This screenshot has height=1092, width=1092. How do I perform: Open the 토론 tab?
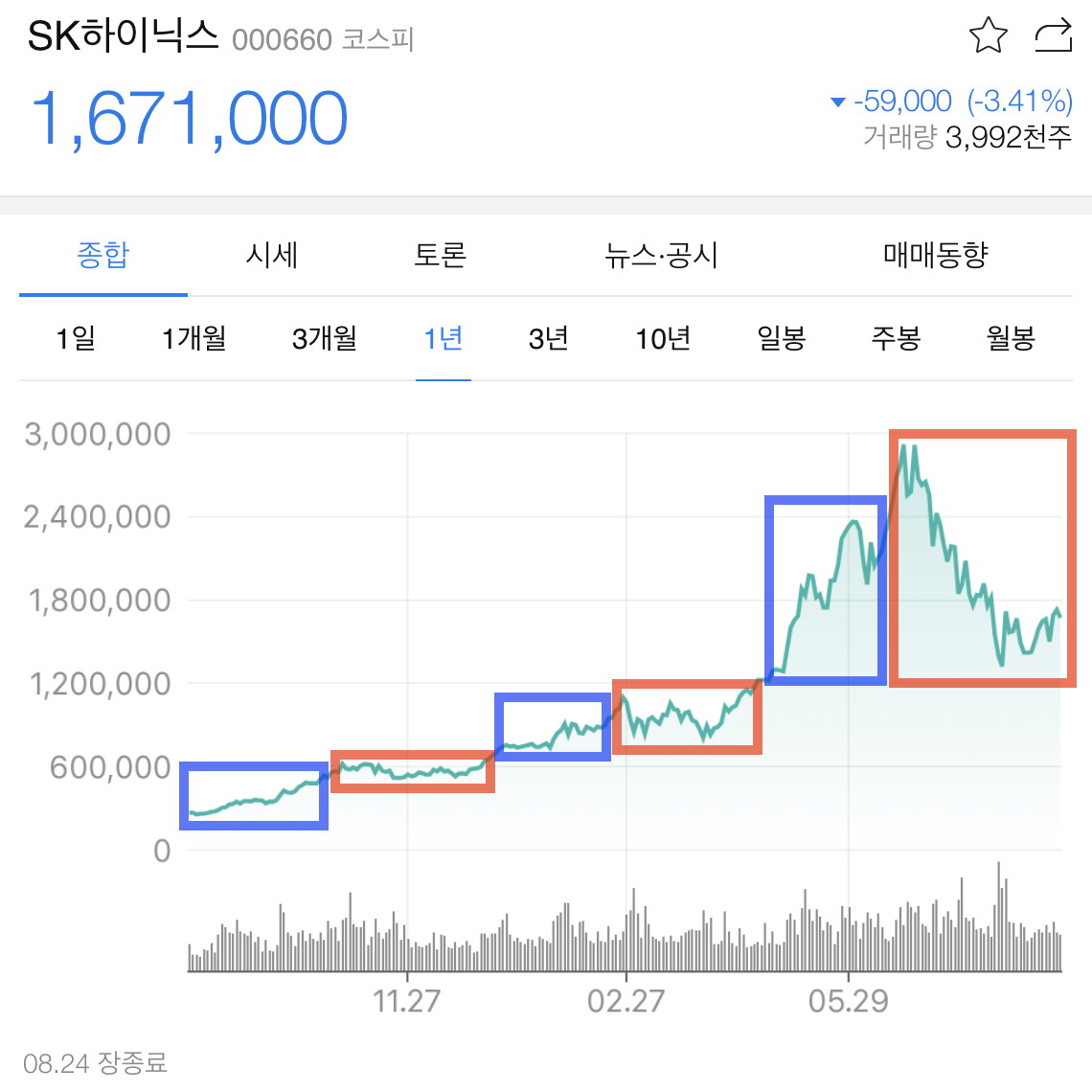(x=440, y=255)
